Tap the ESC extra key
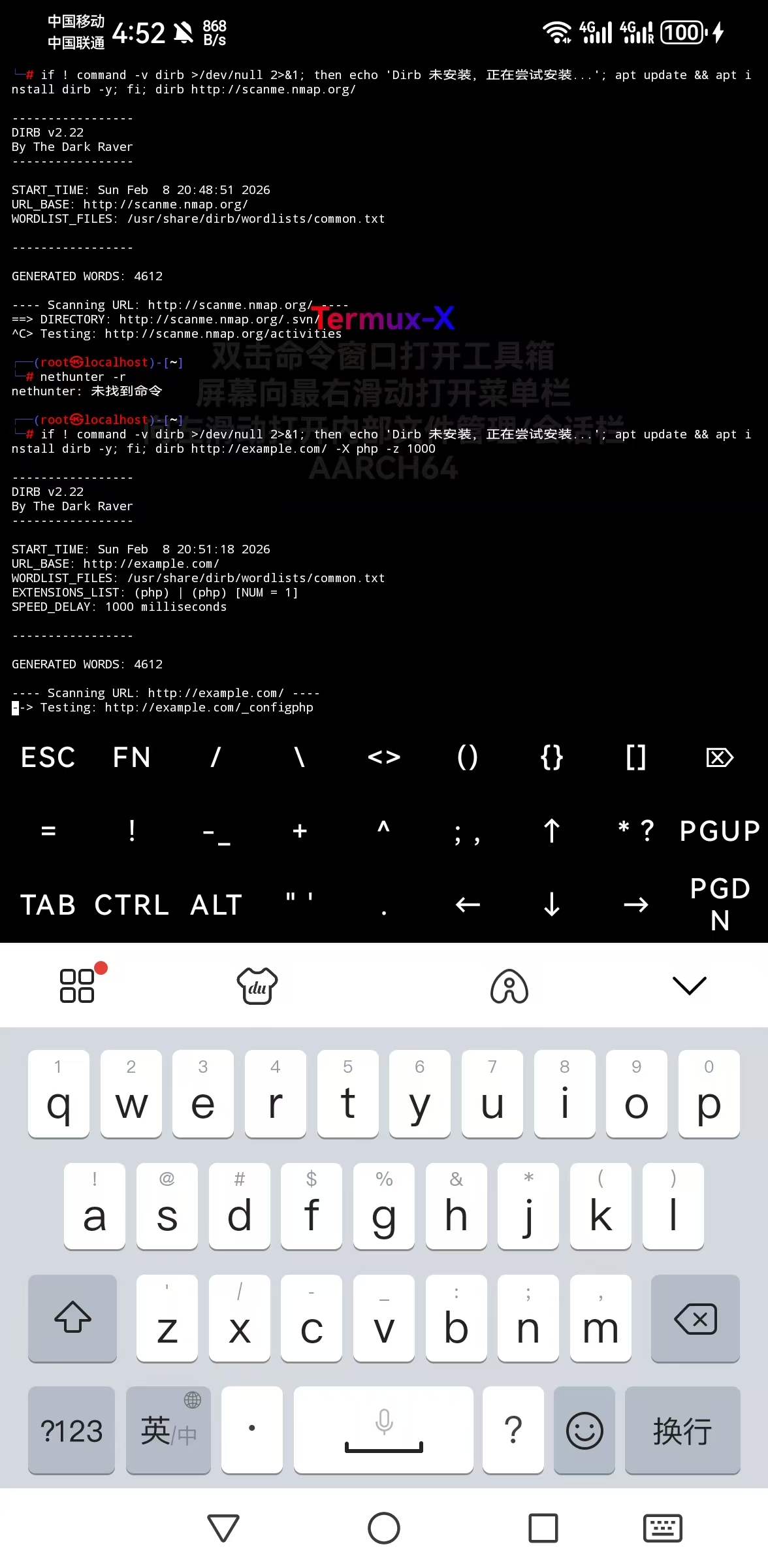Screen dimensions: 768x1568 point(48,758)
